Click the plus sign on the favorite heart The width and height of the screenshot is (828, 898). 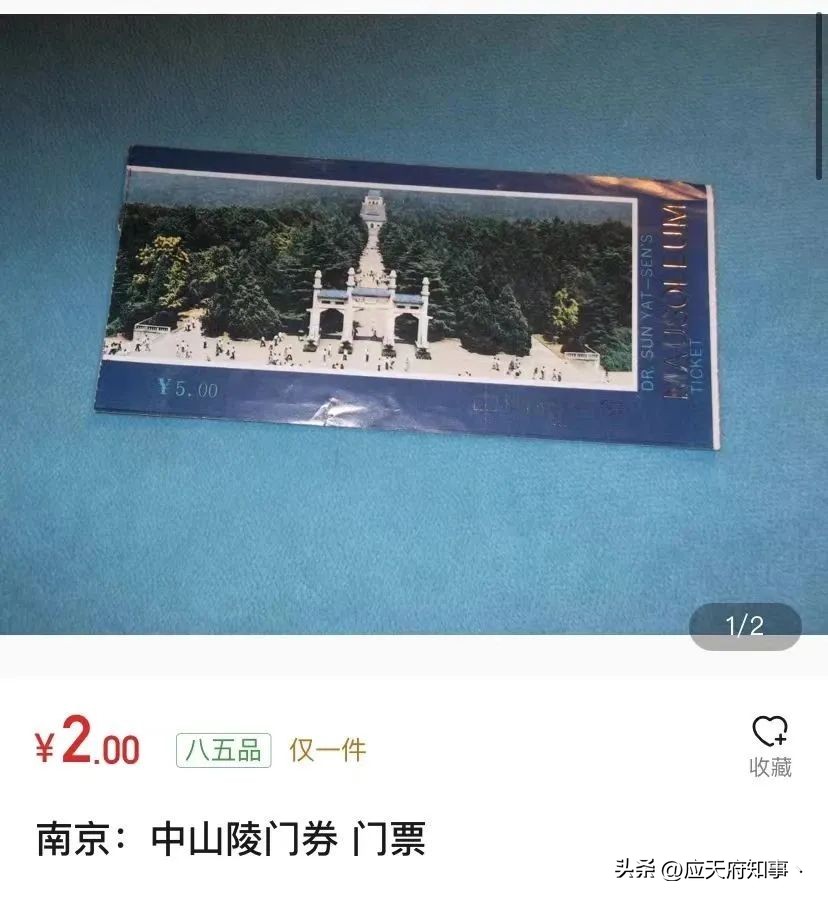tap(779, 738)
